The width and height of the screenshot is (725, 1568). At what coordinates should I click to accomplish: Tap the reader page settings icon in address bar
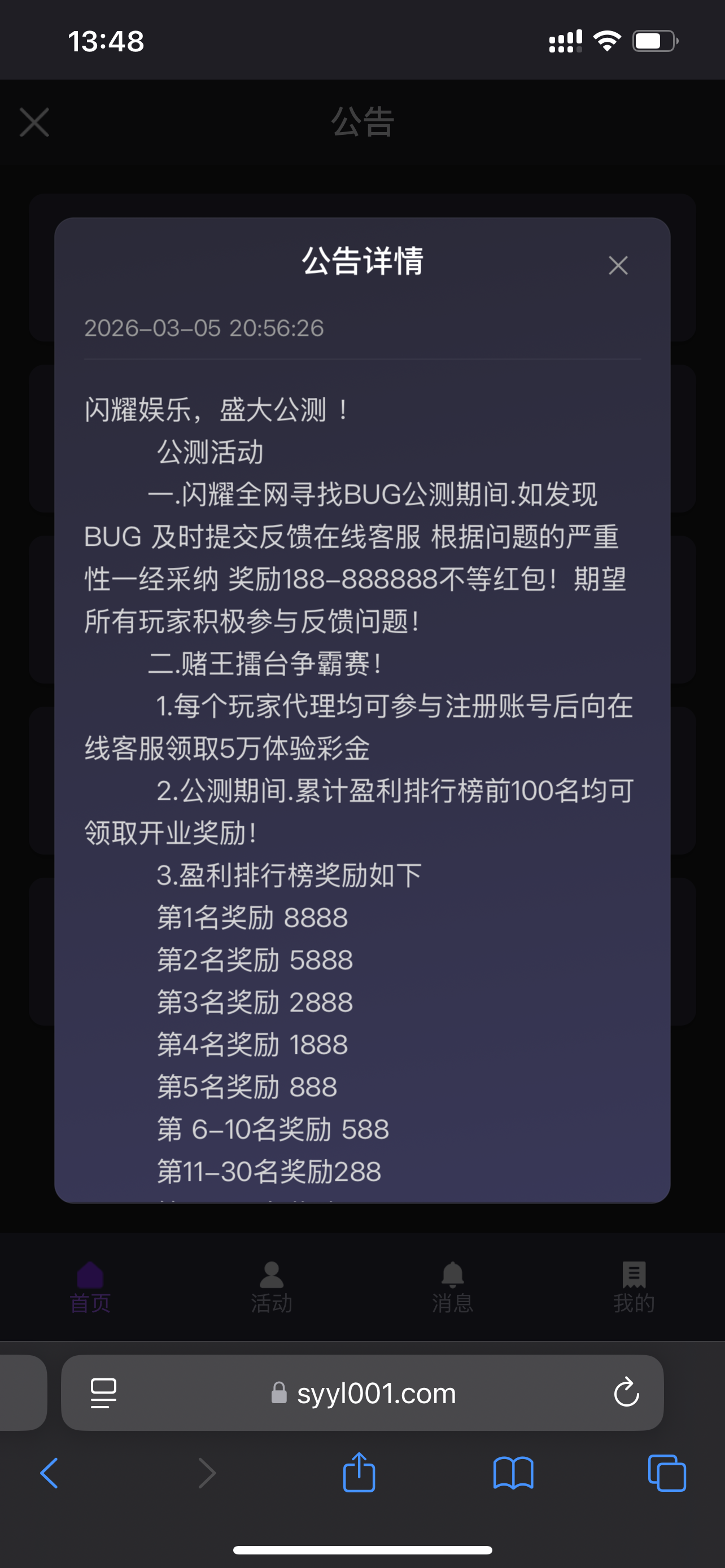pyautogui.click(x=103, y=1393)
